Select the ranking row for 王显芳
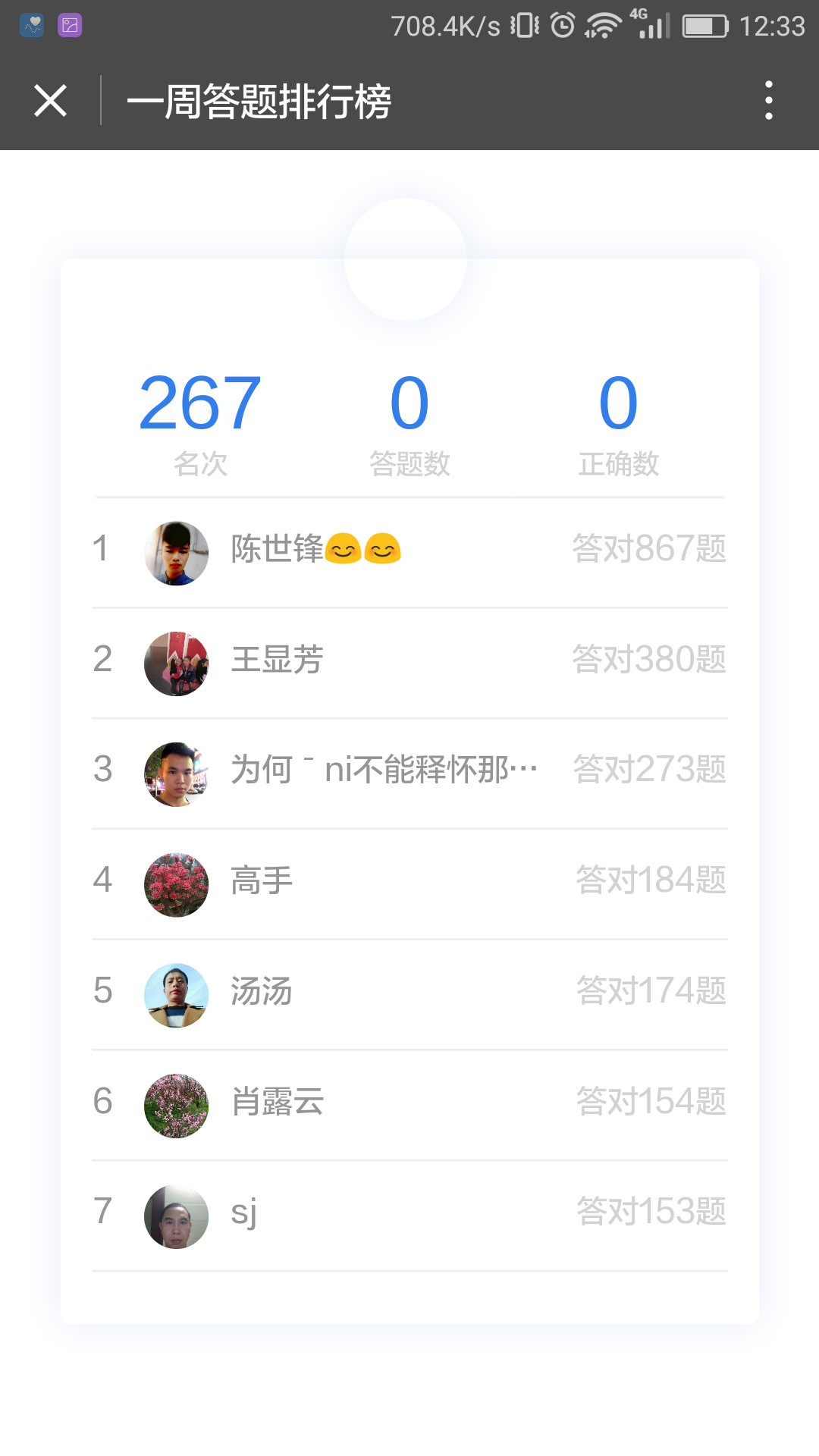 tap(409, 661)
